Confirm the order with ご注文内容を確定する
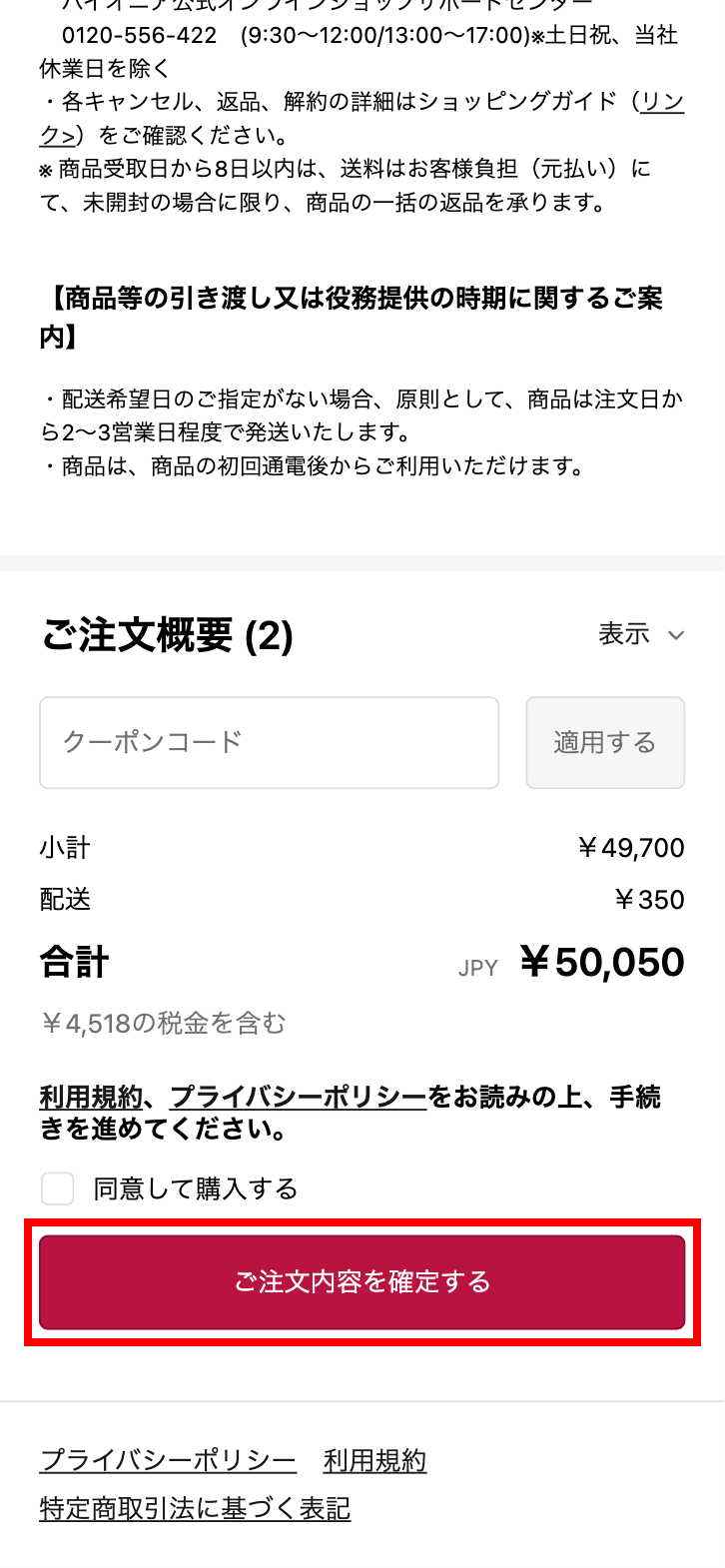The width and height of the screenshot is (725, 1568). click(x=362, y=1282)
